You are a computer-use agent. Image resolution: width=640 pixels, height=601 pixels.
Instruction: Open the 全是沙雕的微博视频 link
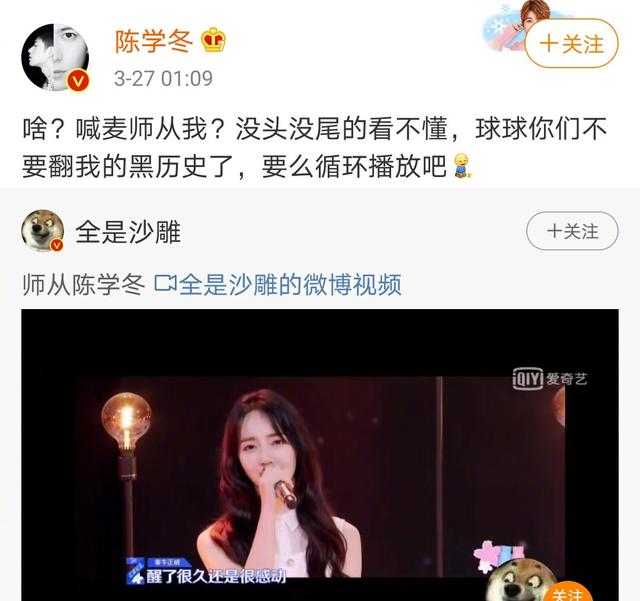(x=278, y=284)
